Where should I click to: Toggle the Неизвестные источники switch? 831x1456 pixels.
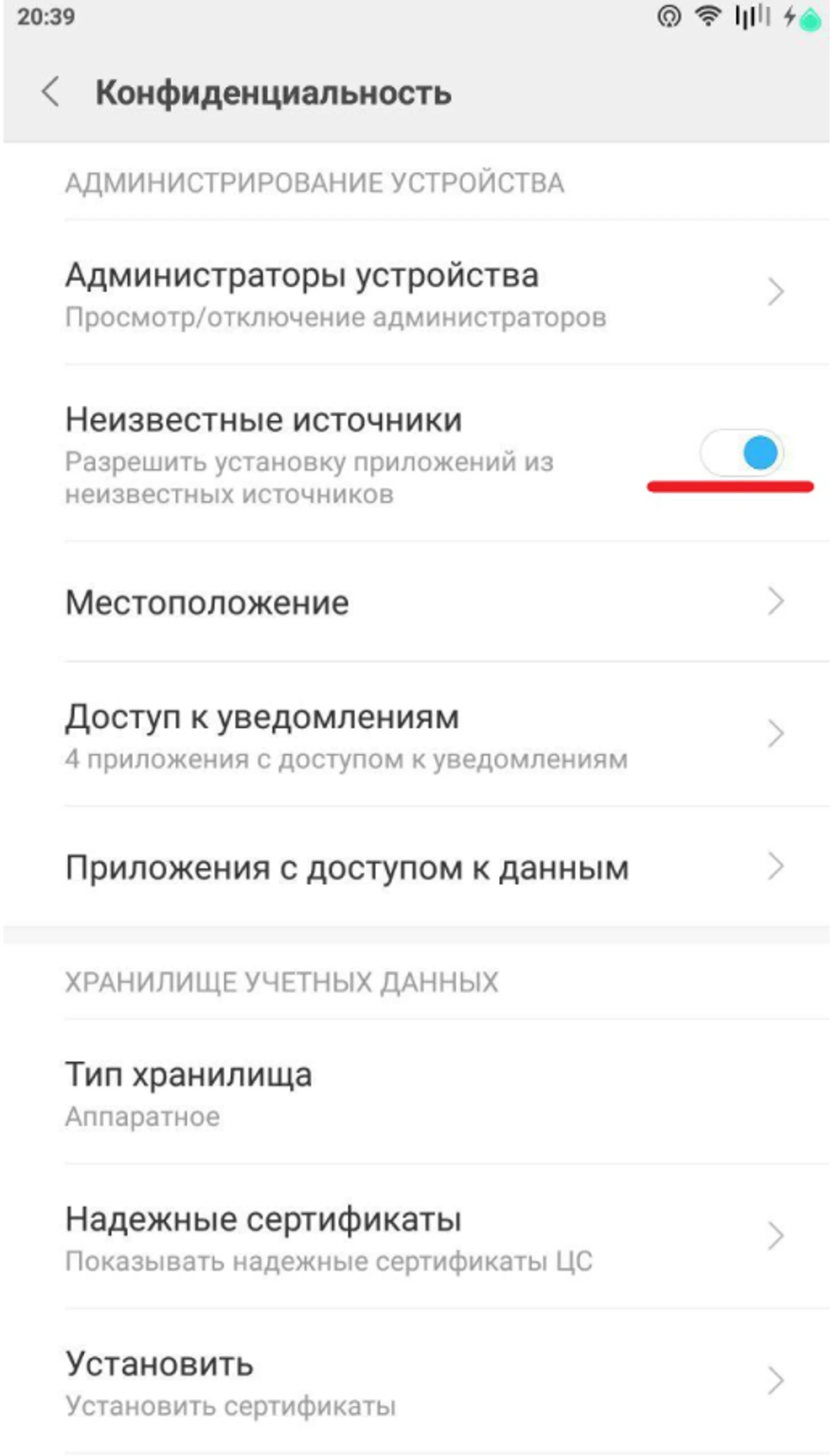tap(742, 453)
